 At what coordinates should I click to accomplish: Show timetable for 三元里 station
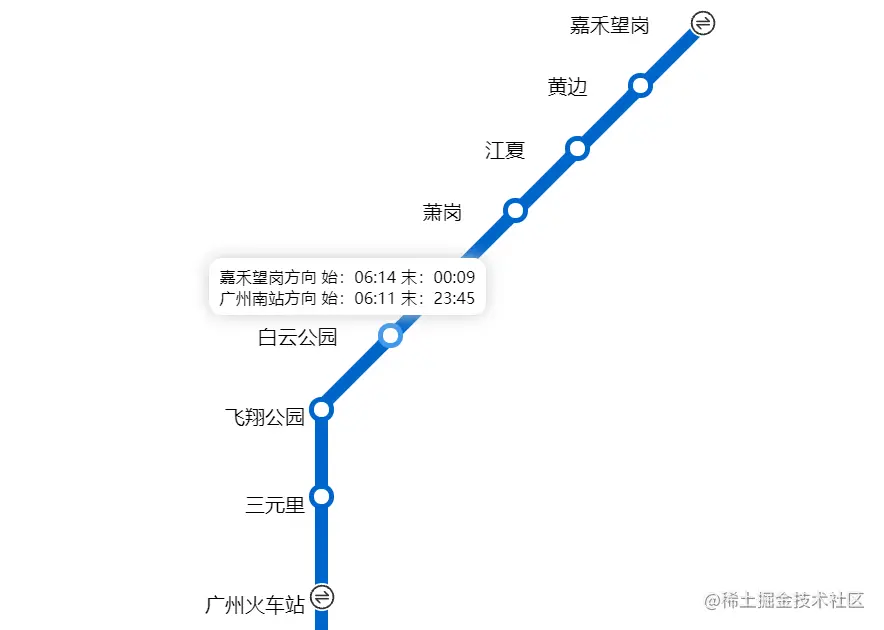tap(321, 496)
